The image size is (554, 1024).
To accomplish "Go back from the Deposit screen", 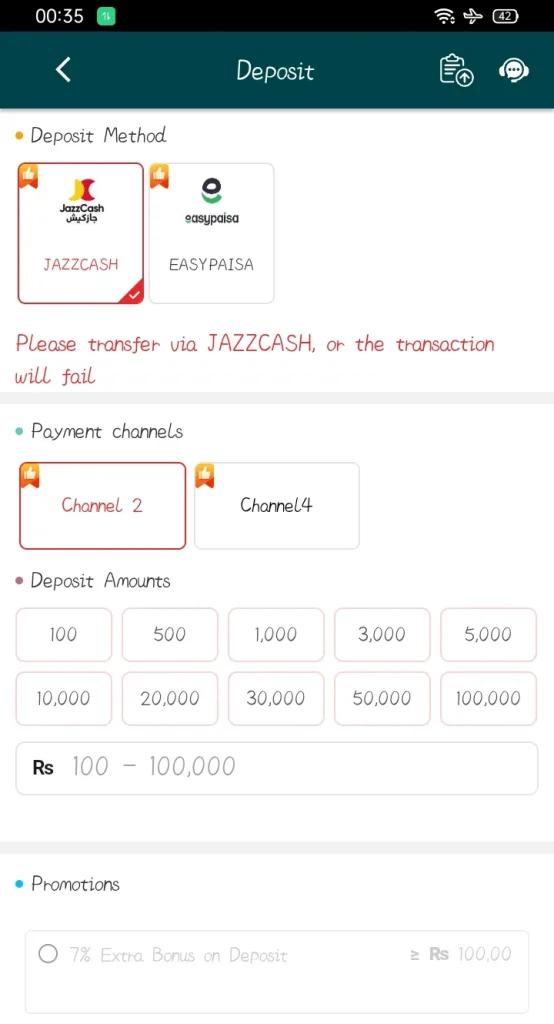I will click(x=63, y=70).
